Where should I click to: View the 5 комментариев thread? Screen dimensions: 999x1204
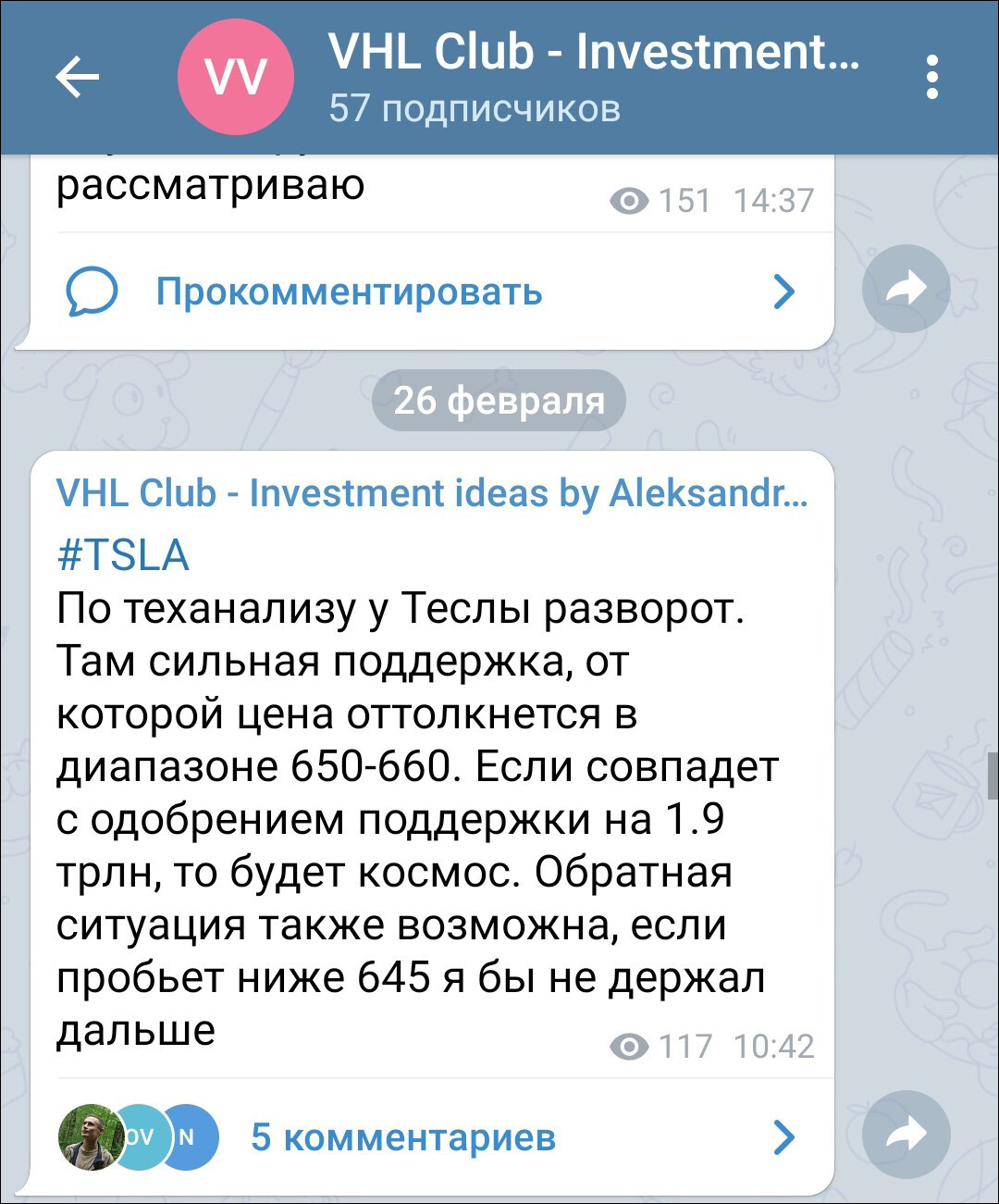pos(403,1136)
